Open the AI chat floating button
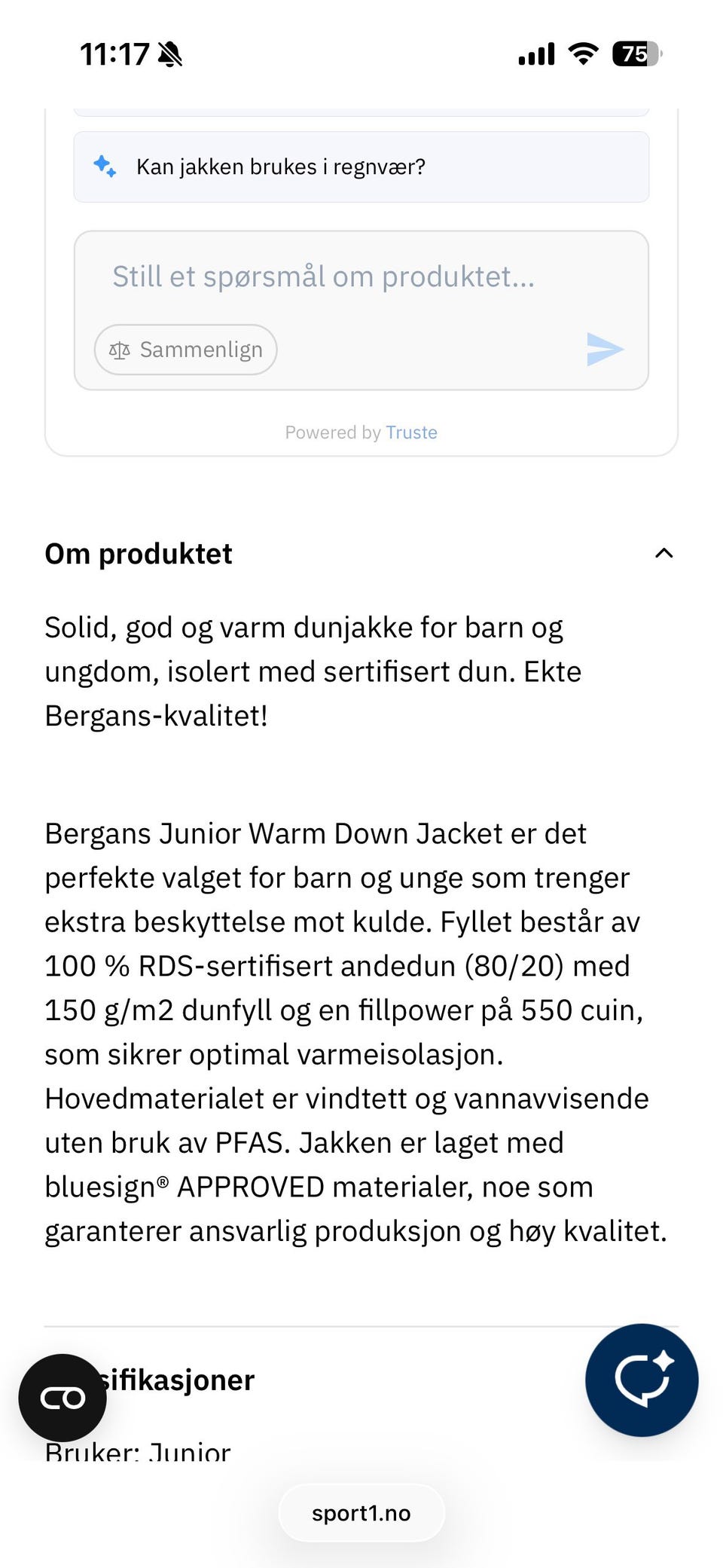Screen dimensions: 723x1568 (x=642, y=1380)
